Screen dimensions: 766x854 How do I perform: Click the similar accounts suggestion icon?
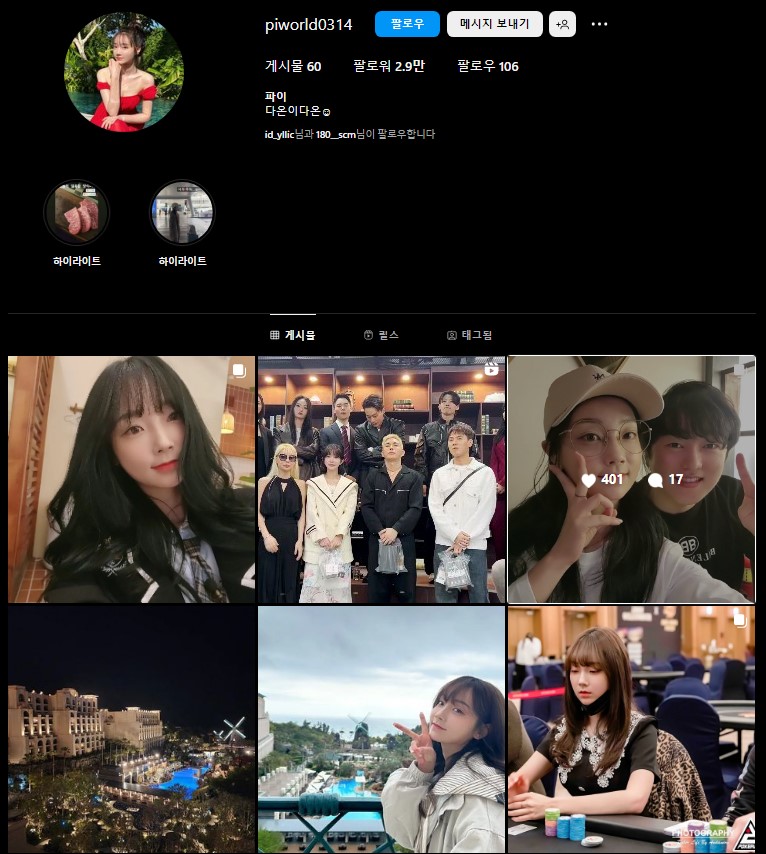pos(562,24)
